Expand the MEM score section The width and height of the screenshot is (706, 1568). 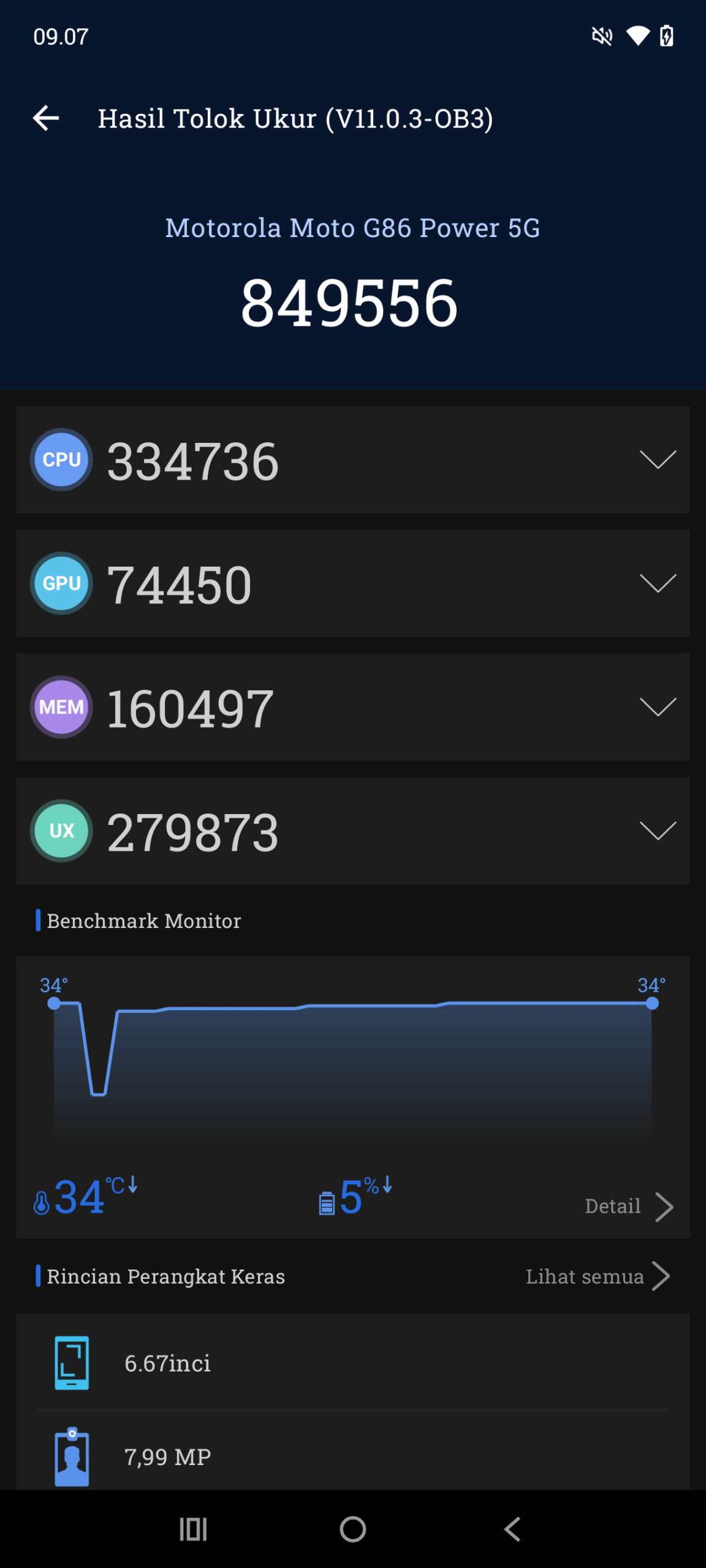658,707
